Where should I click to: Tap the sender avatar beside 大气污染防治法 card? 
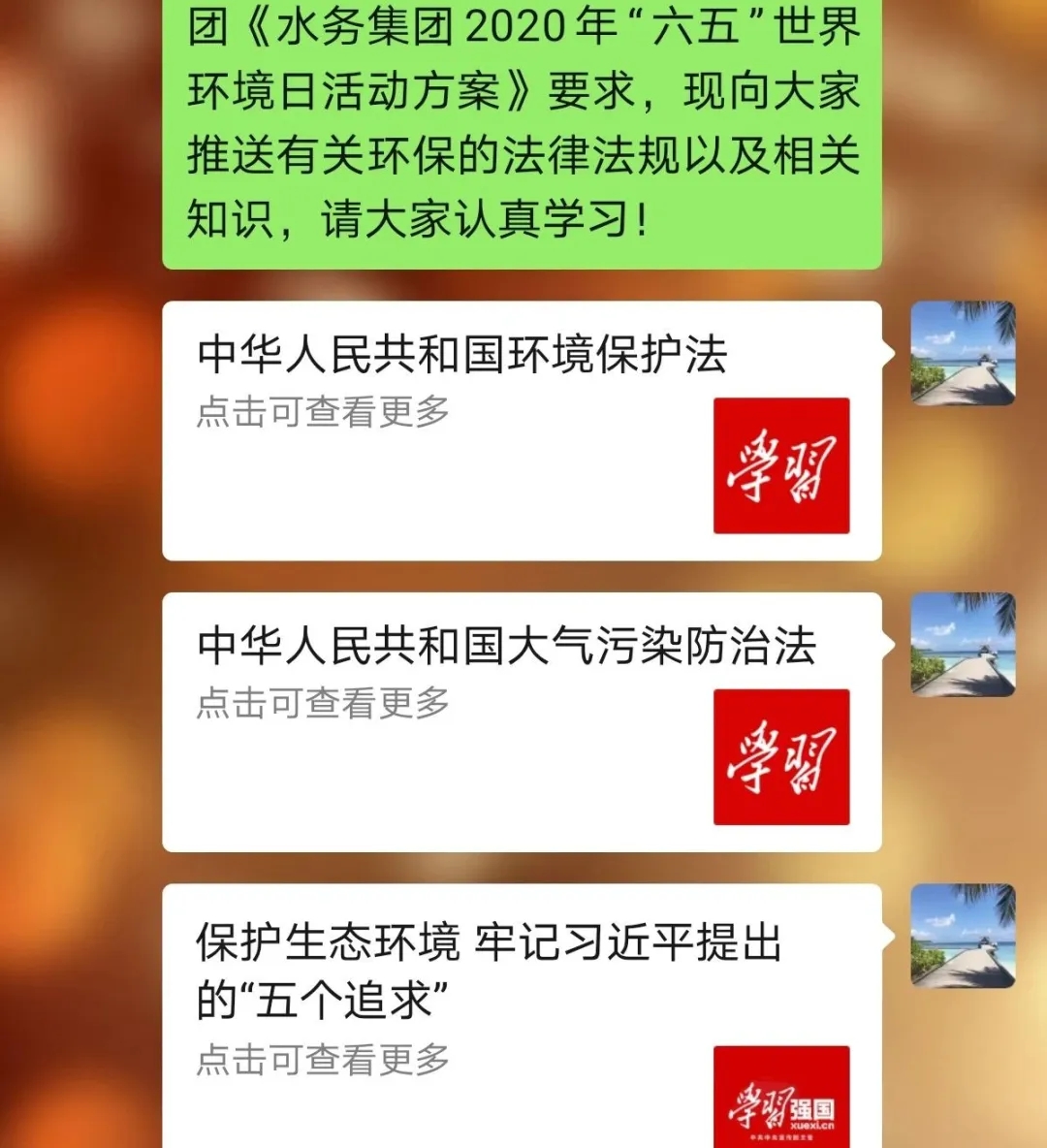[963, 644]
